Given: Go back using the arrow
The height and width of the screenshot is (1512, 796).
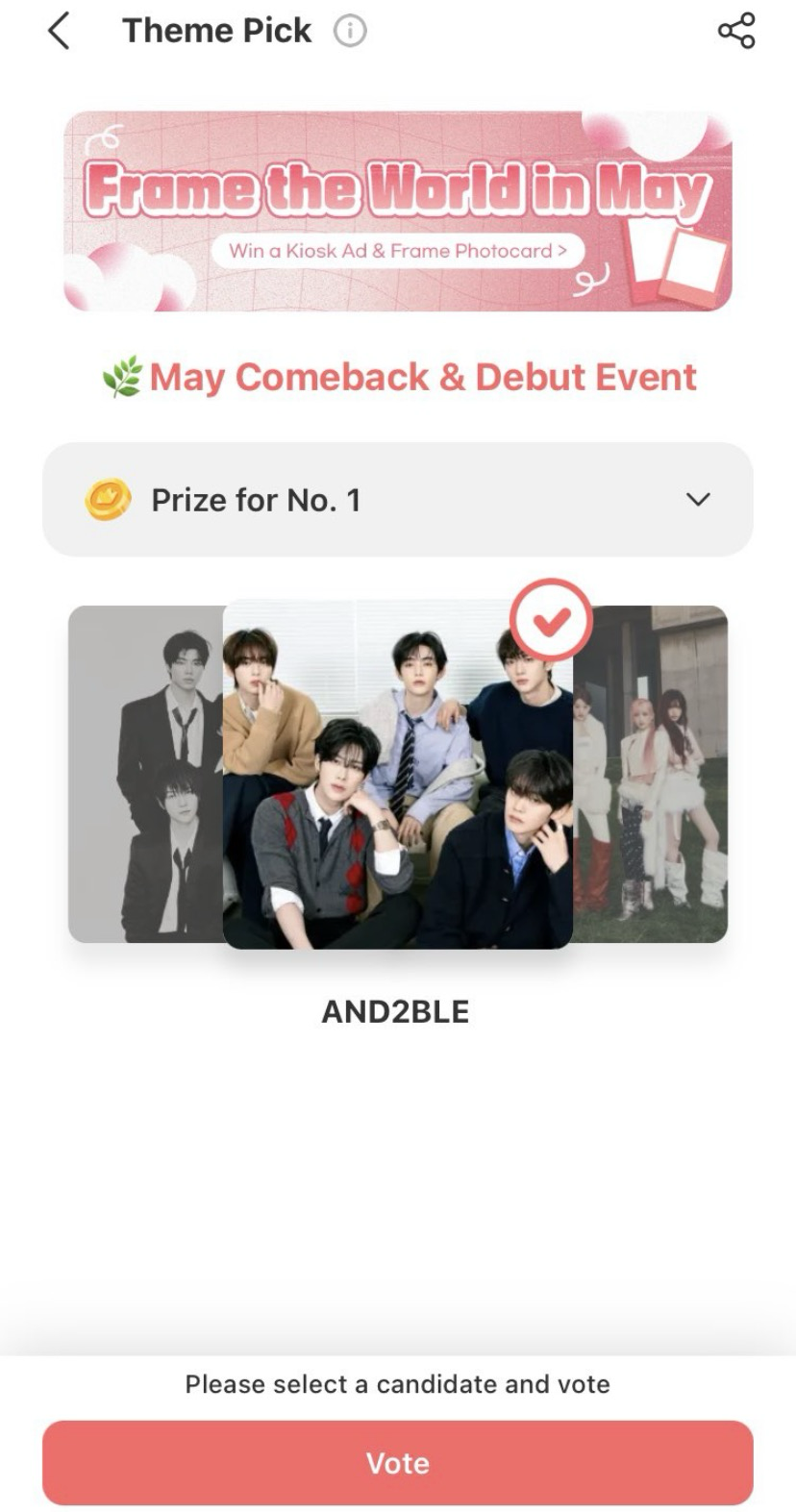Looking at the screenshot, I should pos(59,31).
